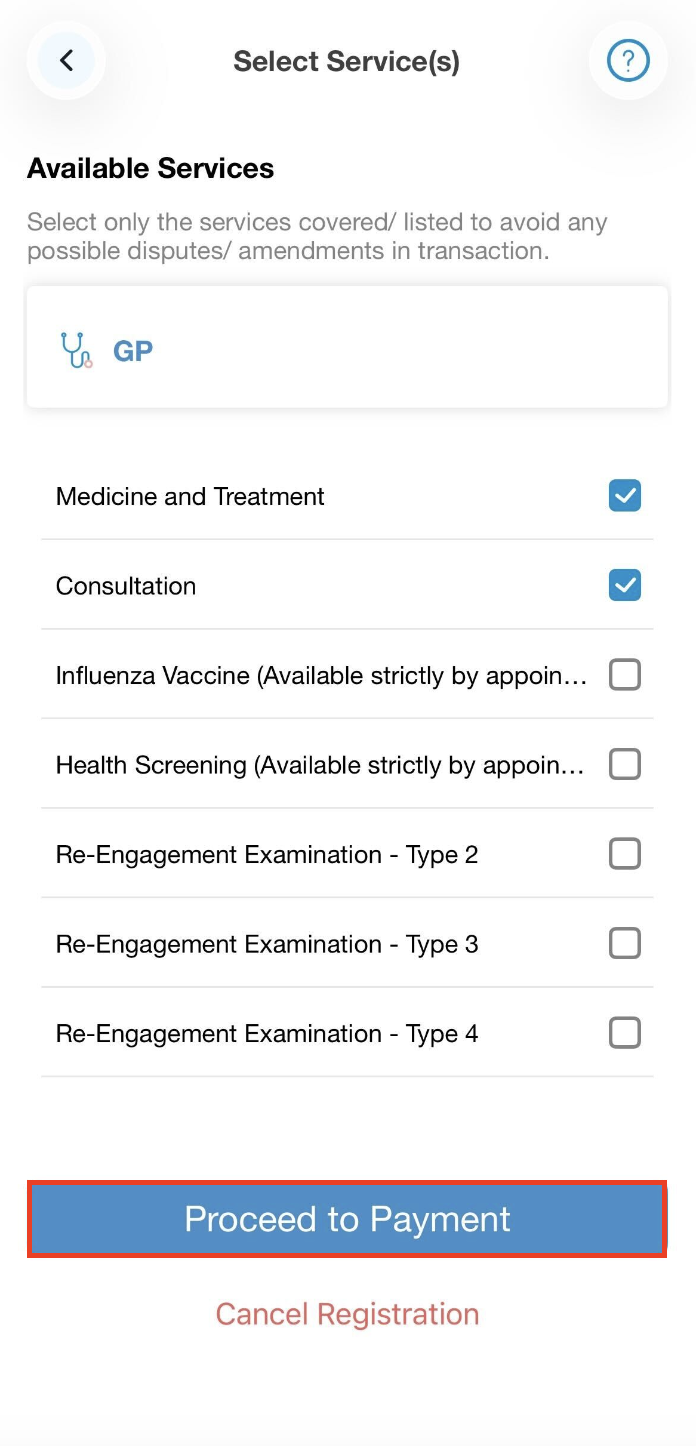Open the help question mark icon

[628, 61]
